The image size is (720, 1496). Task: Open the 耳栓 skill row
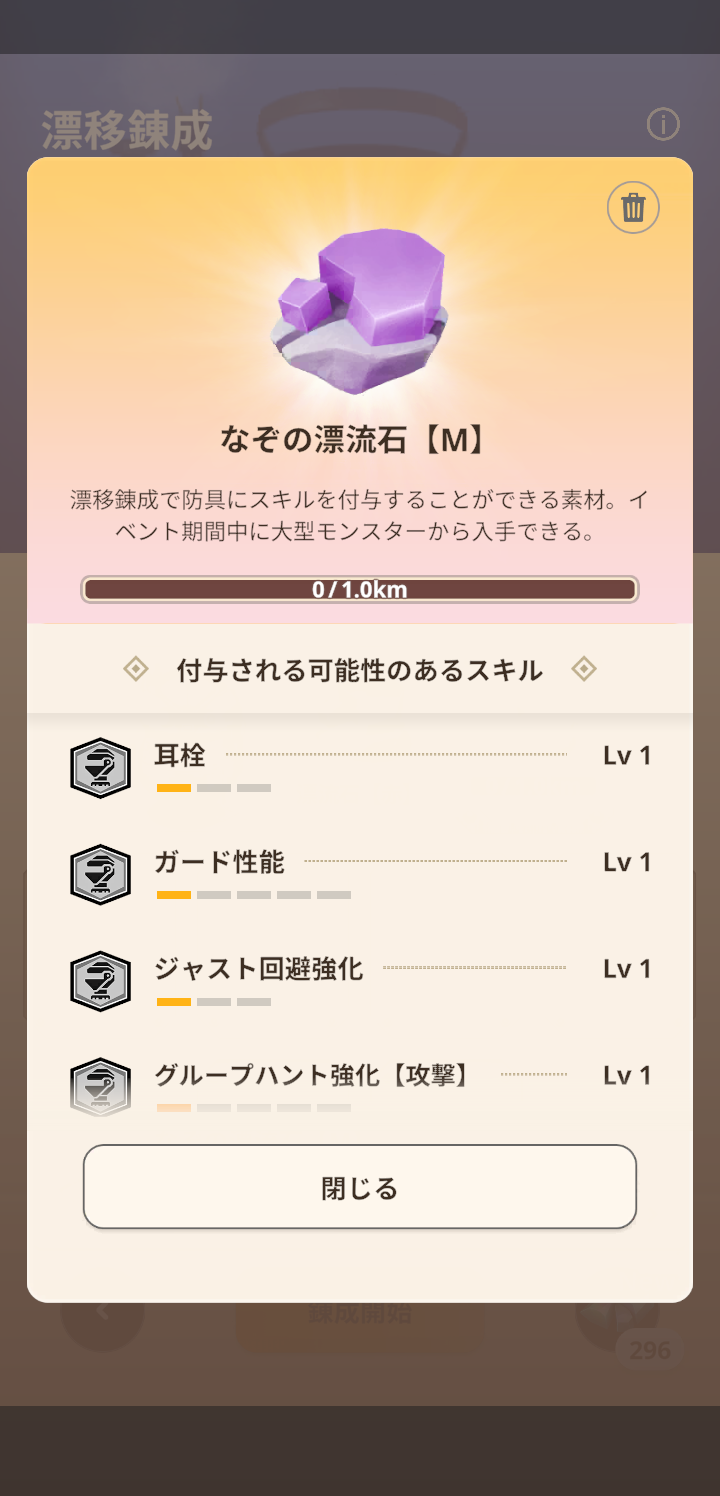[360, 768]
